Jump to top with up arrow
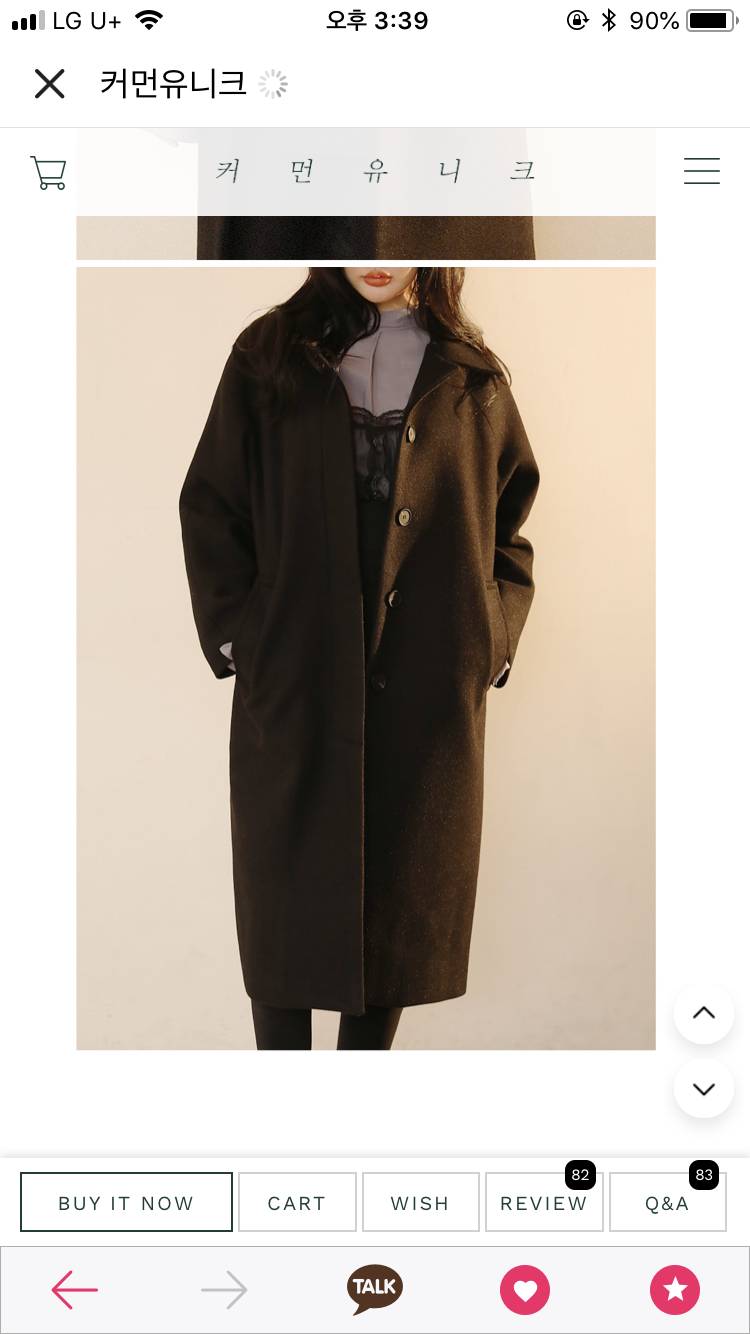The height and width of the screenshot is (1334, 750). (x=704, y=1013)
